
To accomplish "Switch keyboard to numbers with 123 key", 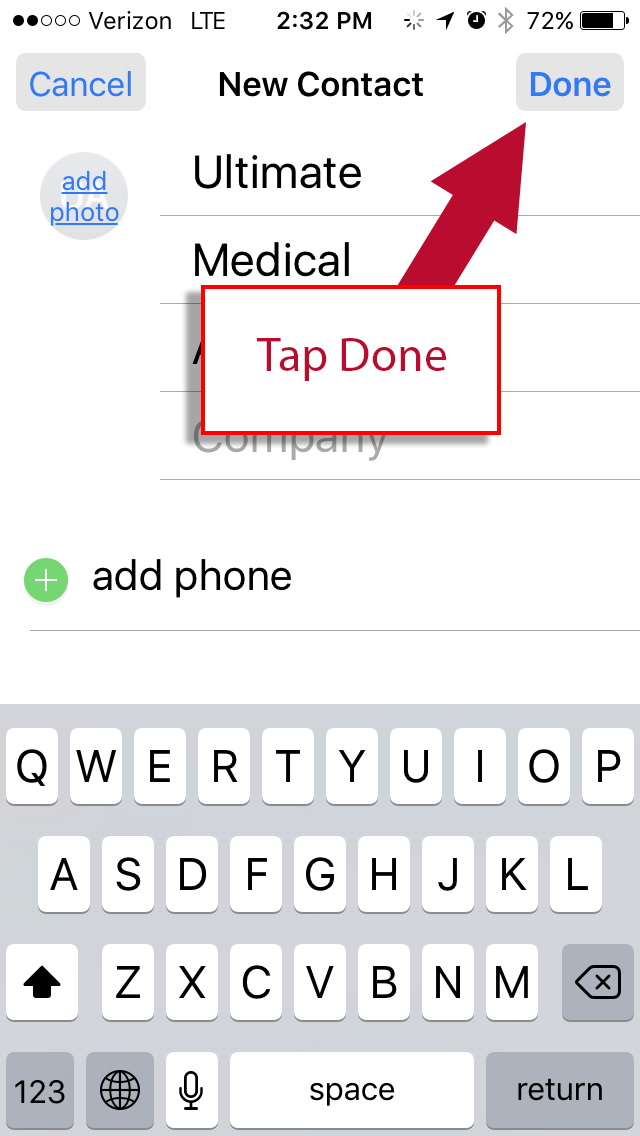I will (40, 1090).
